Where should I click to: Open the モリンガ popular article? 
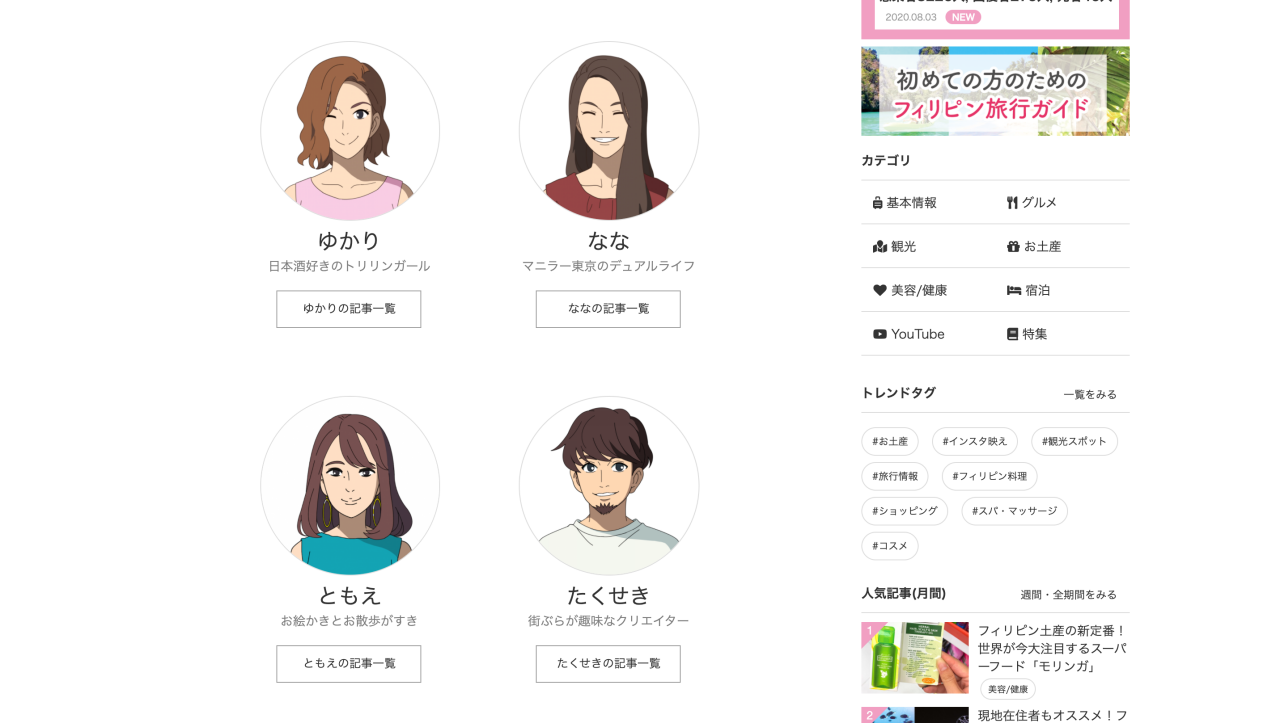[1051, 648]
